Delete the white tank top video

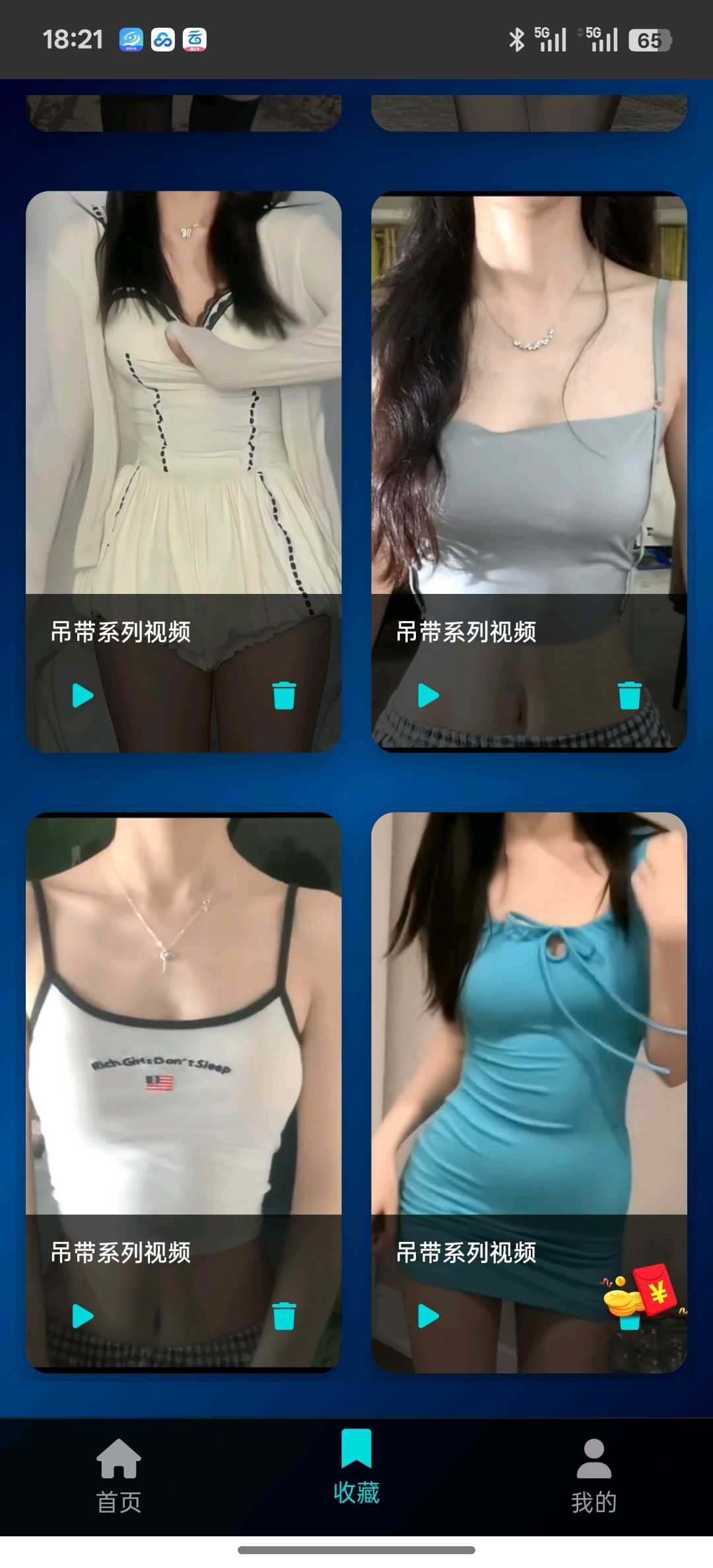click(x=284, y=1316)
